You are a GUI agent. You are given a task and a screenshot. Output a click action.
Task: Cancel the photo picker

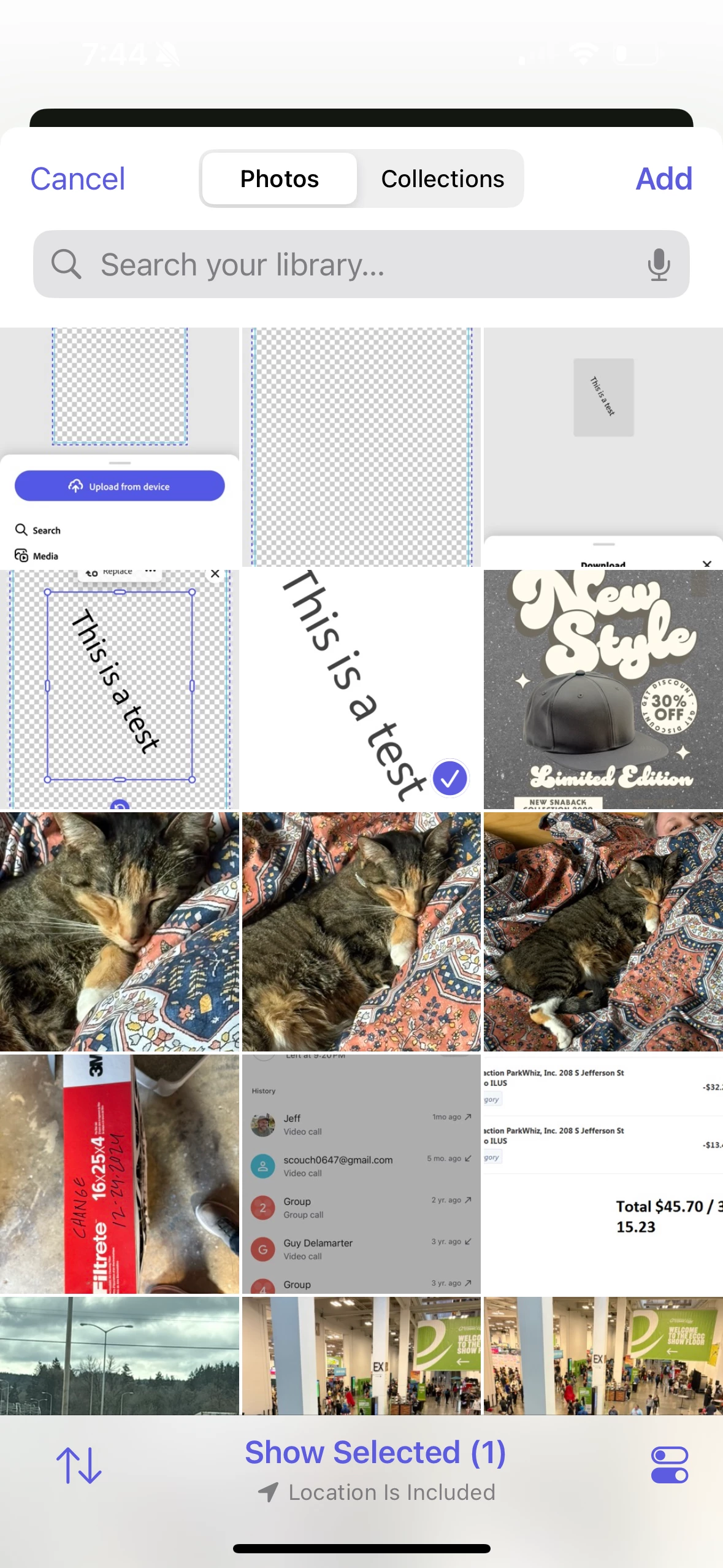point(78,179)
